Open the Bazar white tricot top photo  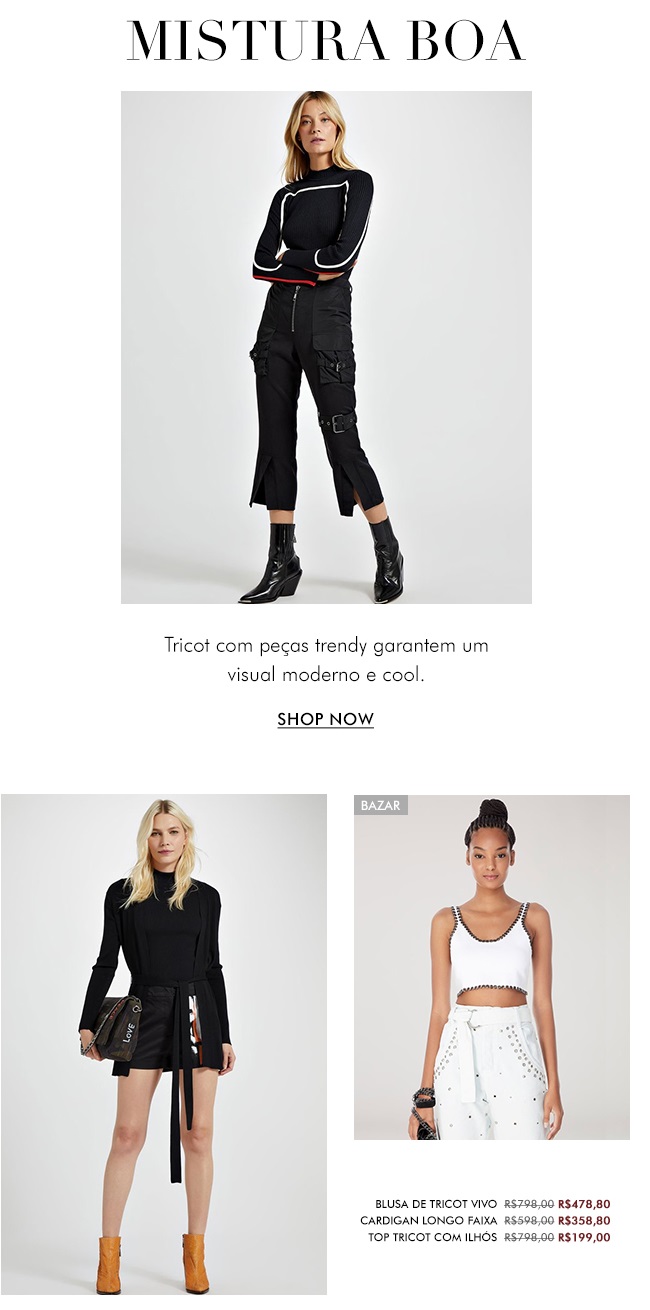tap(491, 967)
